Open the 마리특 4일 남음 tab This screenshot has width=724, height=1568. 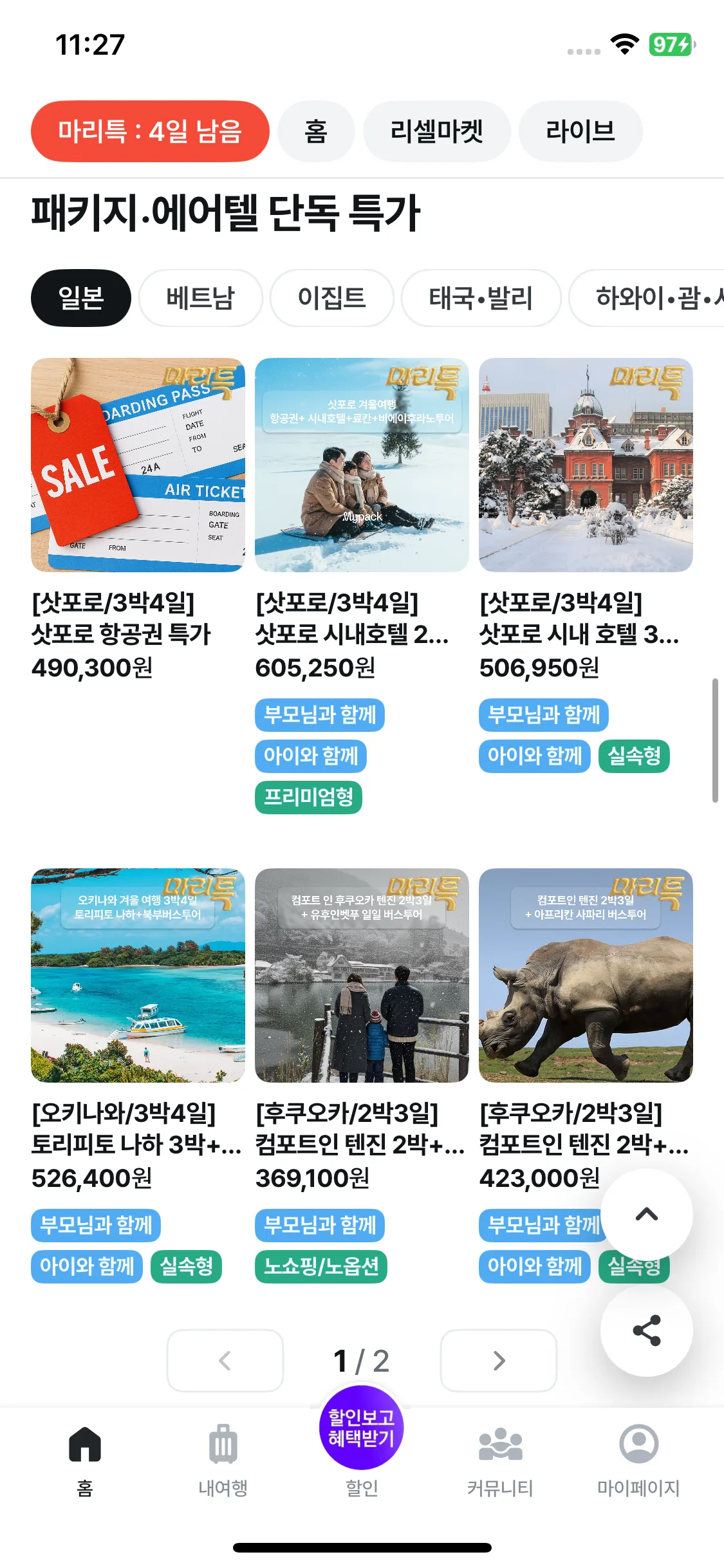[149, 131]
